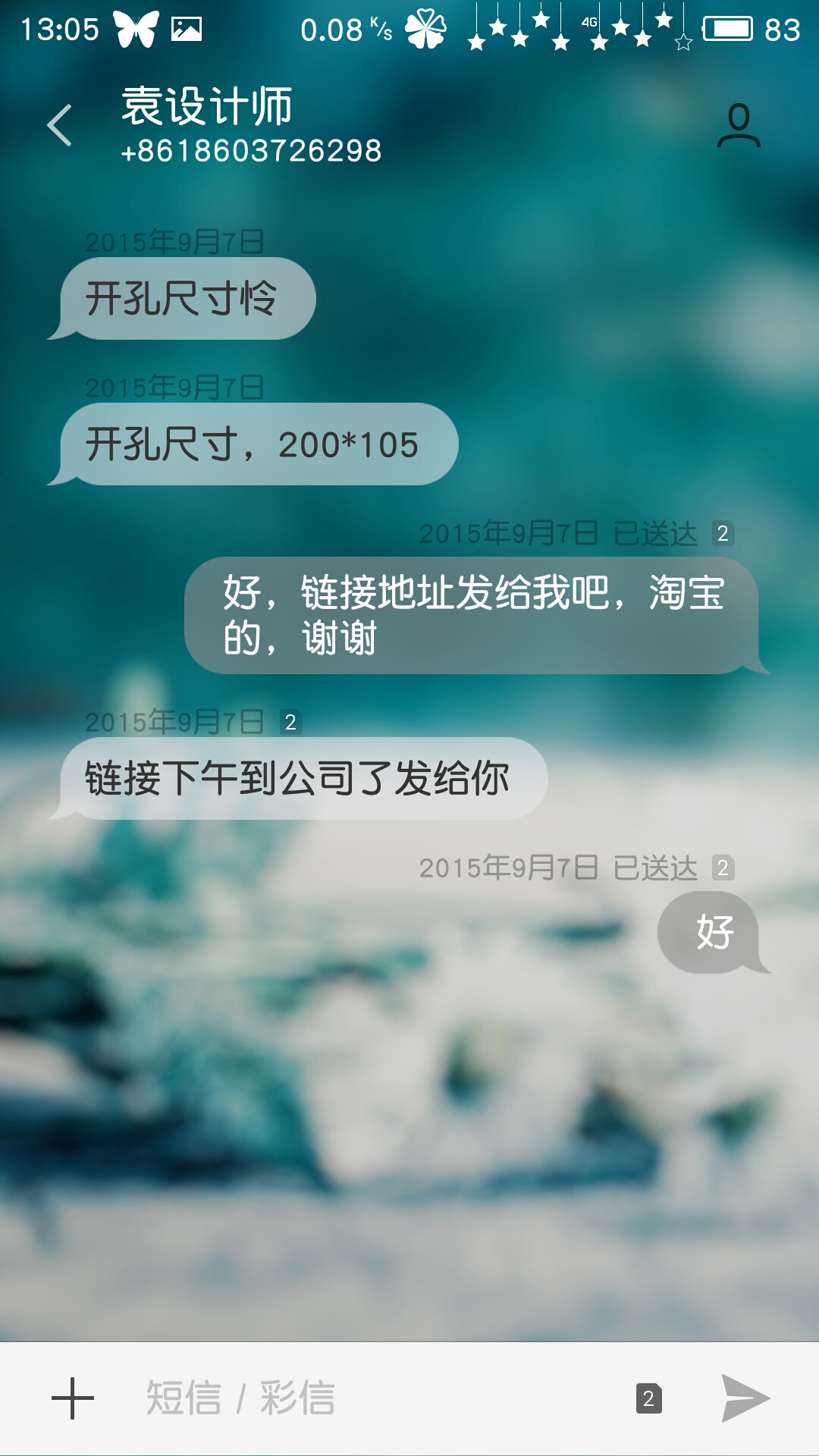Image resolution: width=819 pixels, height=1456 pixels.
Task: Focus the 短信 / 彩信 message field
Action: click(372, 1398)
